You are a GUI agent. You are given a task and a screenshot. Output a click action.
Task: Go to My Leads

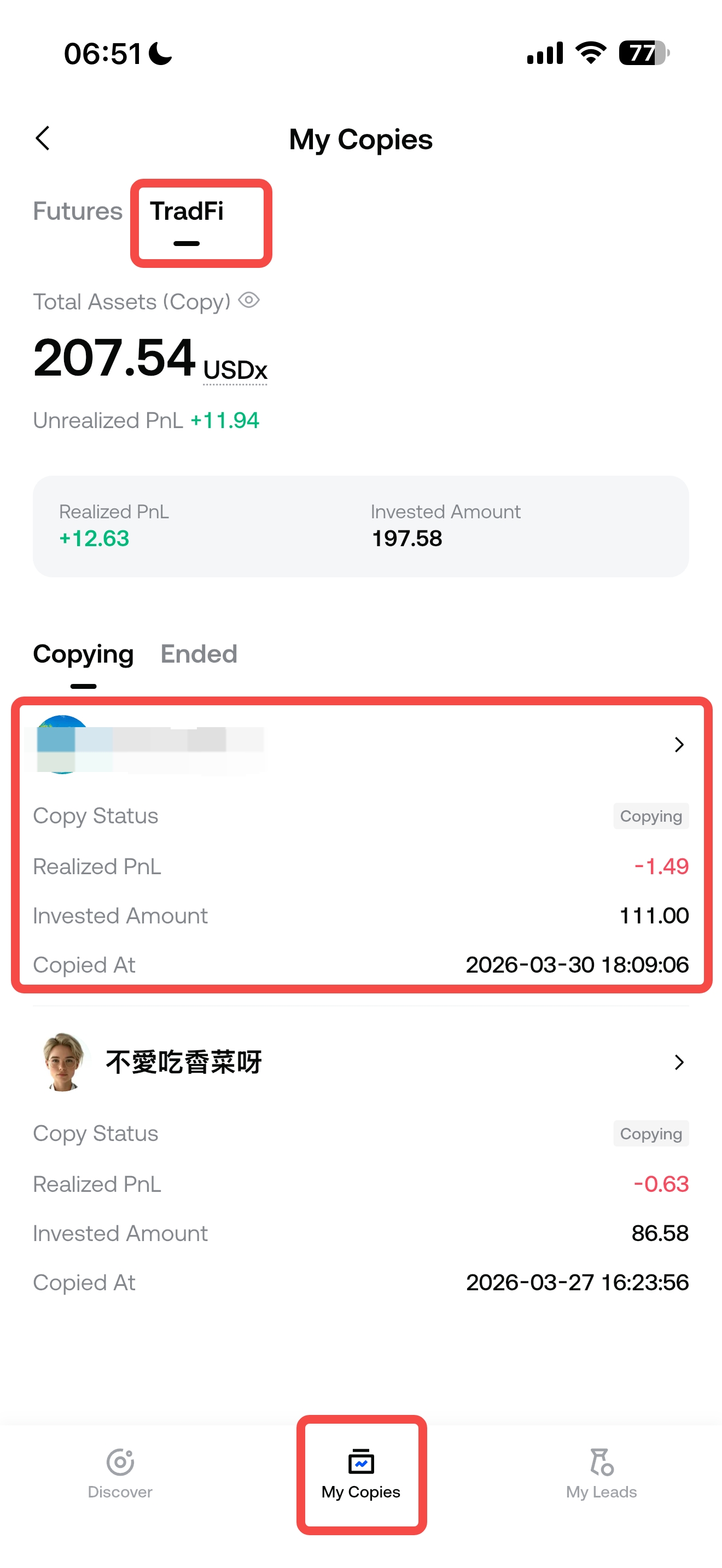click(x=601, y=1473)
